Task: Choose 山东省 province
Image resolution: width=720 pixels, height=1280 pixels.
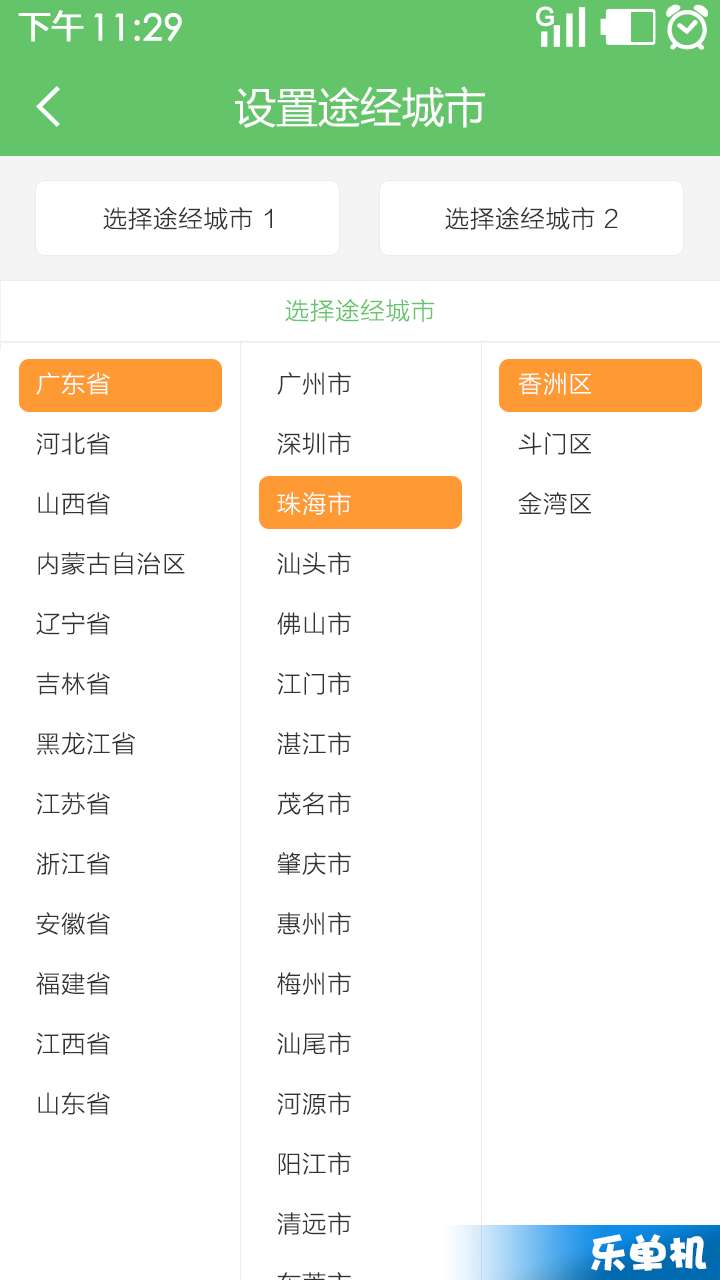Action: pos(120,1104)
